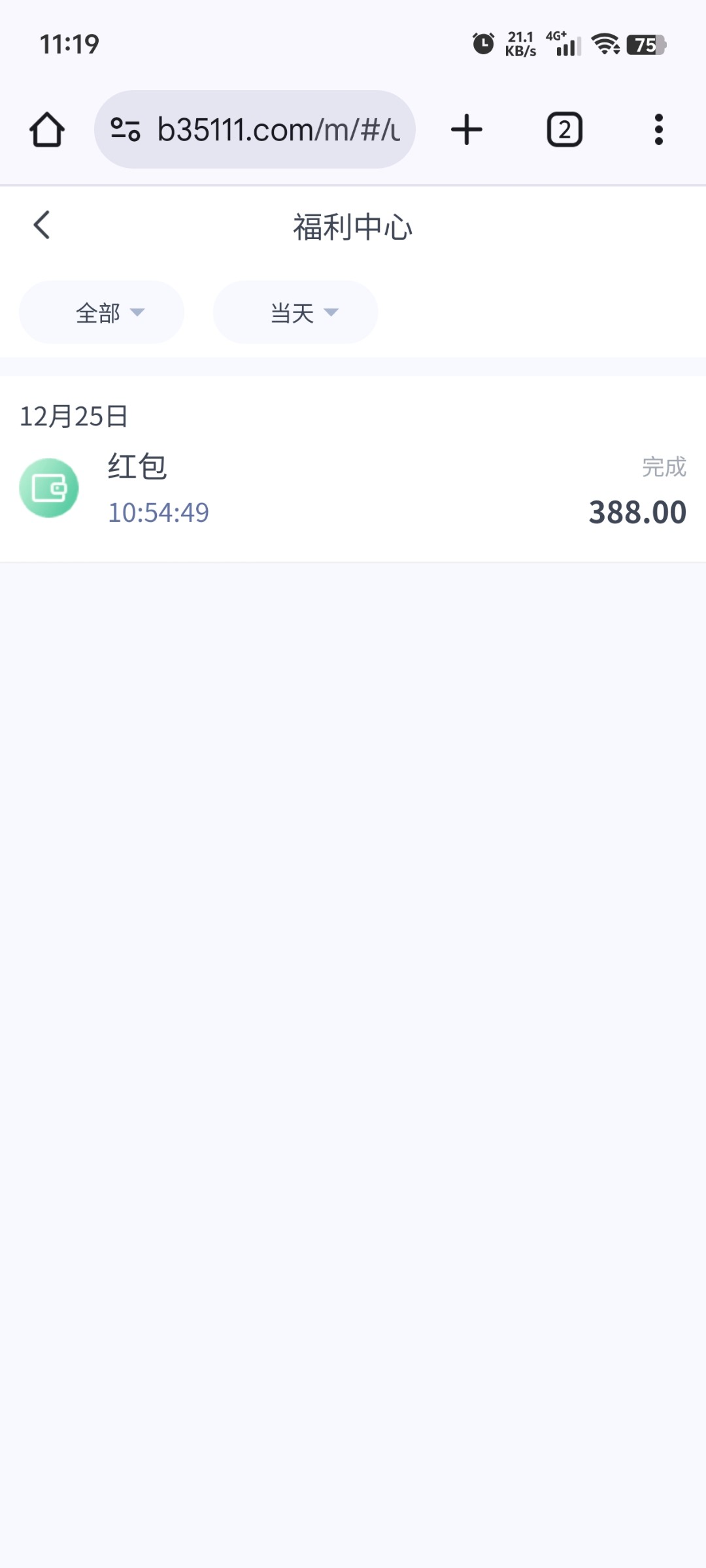Go back from the 福利中心 page
Viewport: 706px width, 1568px height.
42,225
